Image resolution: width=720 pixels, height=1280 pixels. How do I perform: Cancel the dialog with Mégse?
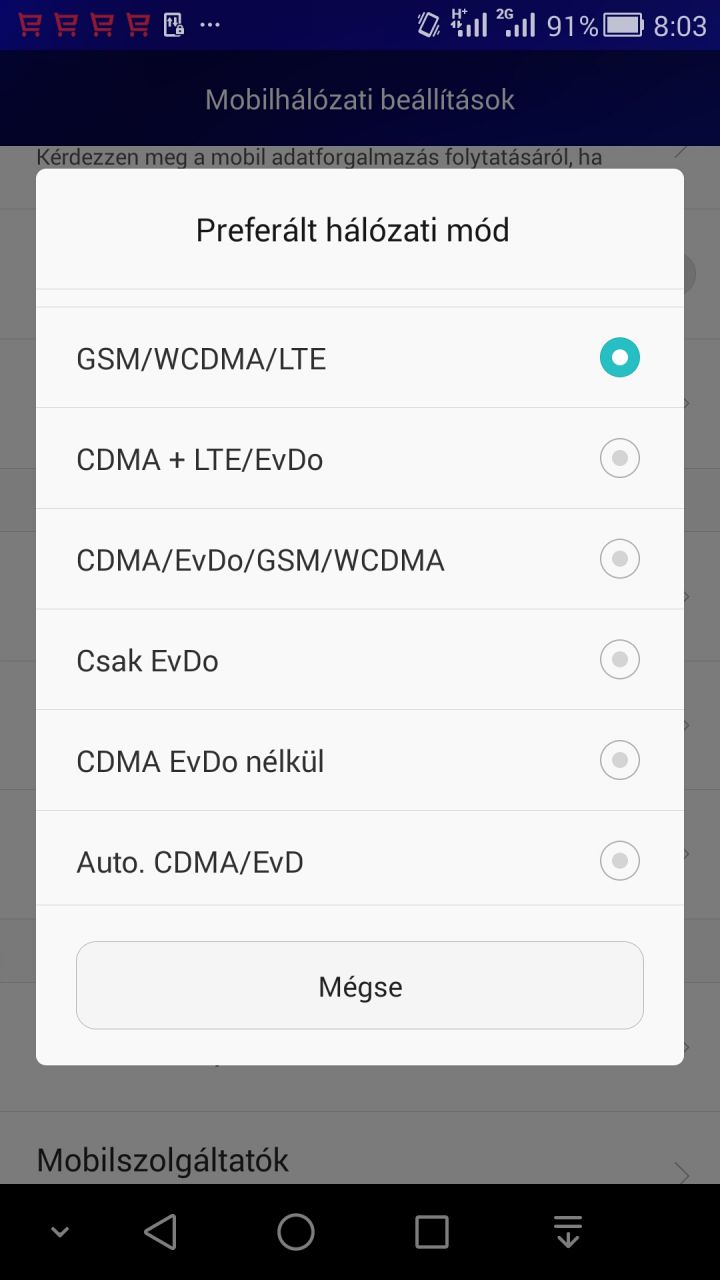(360, 986)
